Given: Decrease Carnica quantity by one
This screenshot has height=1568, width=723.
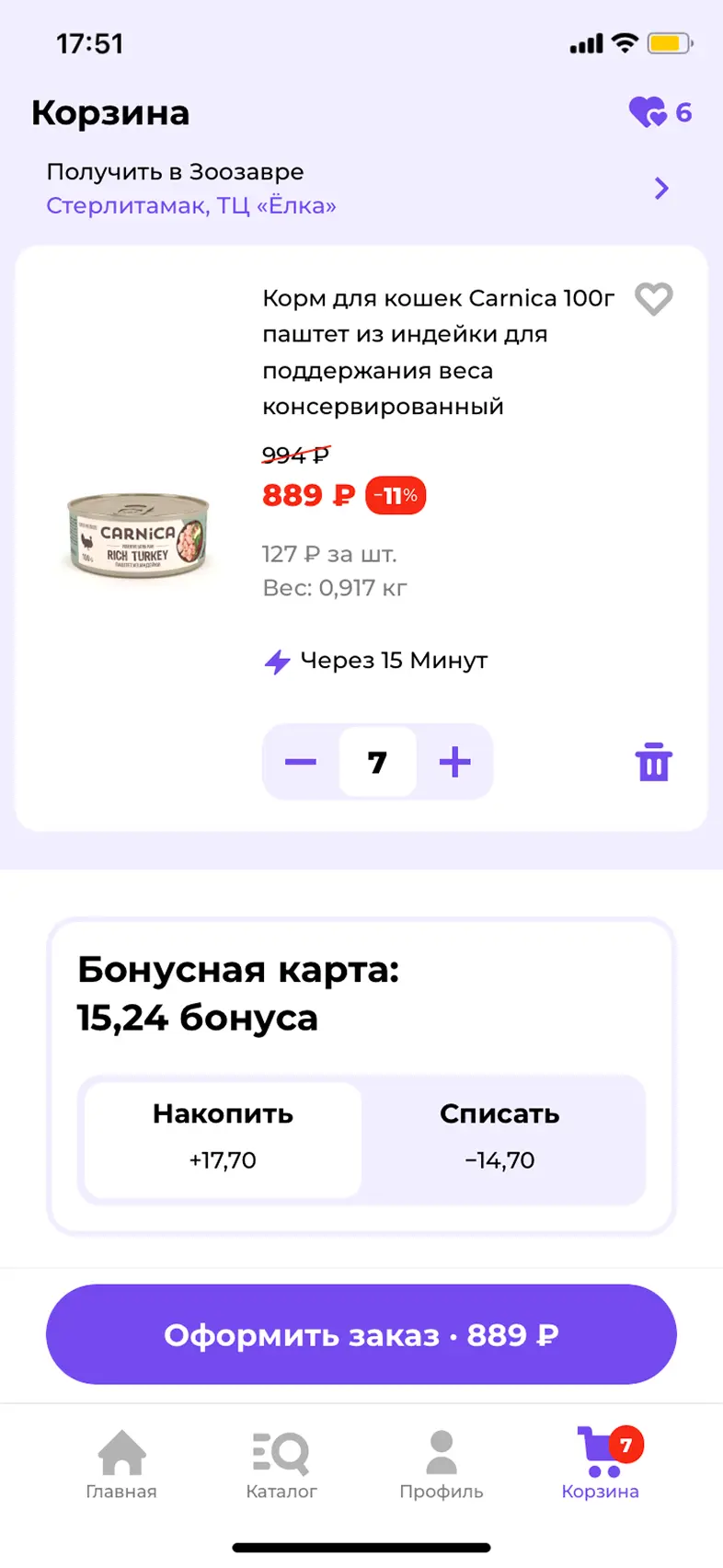Looking at the screenshot, I should point(301,762).
